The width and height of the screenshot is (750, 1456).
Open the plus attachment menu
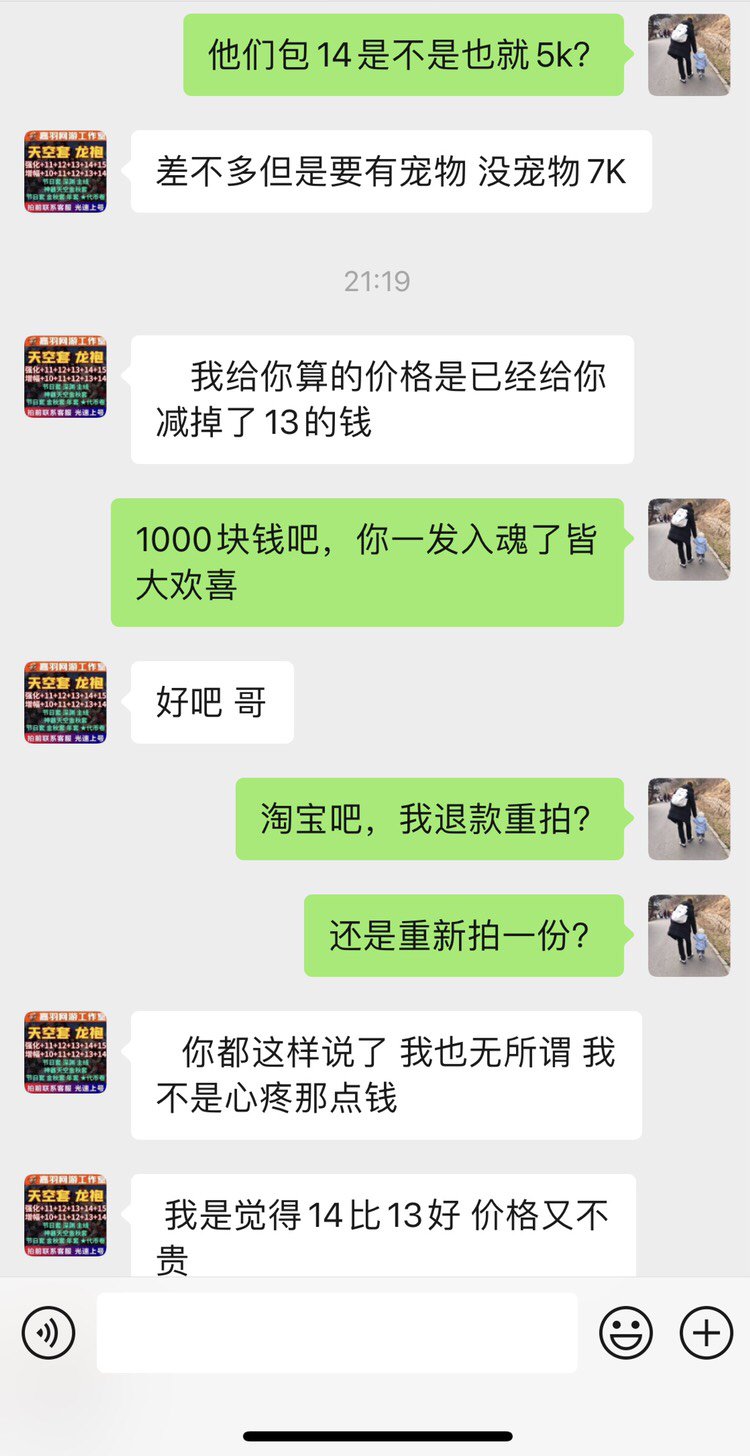(706, 1333)
